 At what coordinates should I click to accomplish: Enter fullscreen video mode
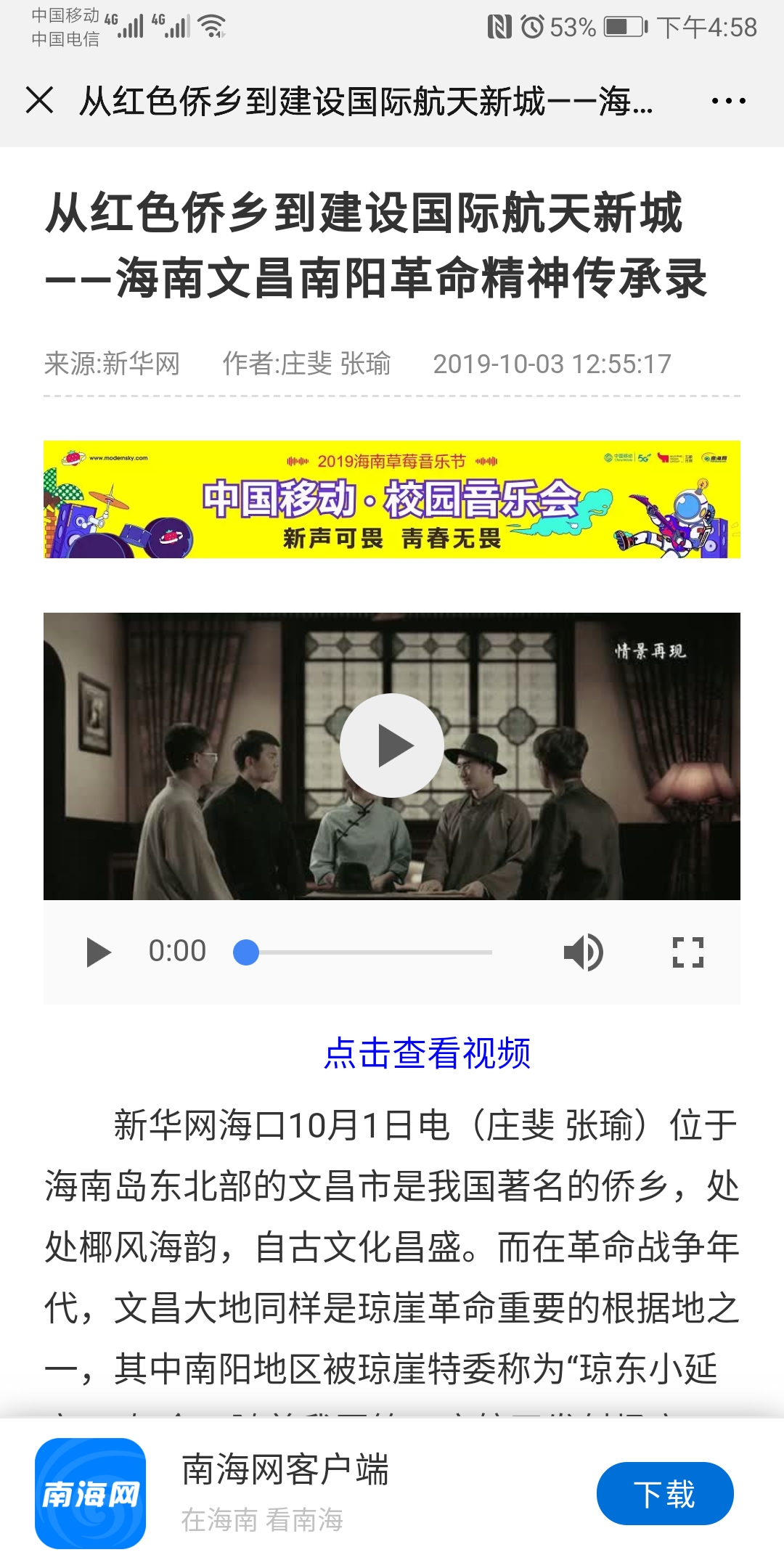tap(687, 952)
